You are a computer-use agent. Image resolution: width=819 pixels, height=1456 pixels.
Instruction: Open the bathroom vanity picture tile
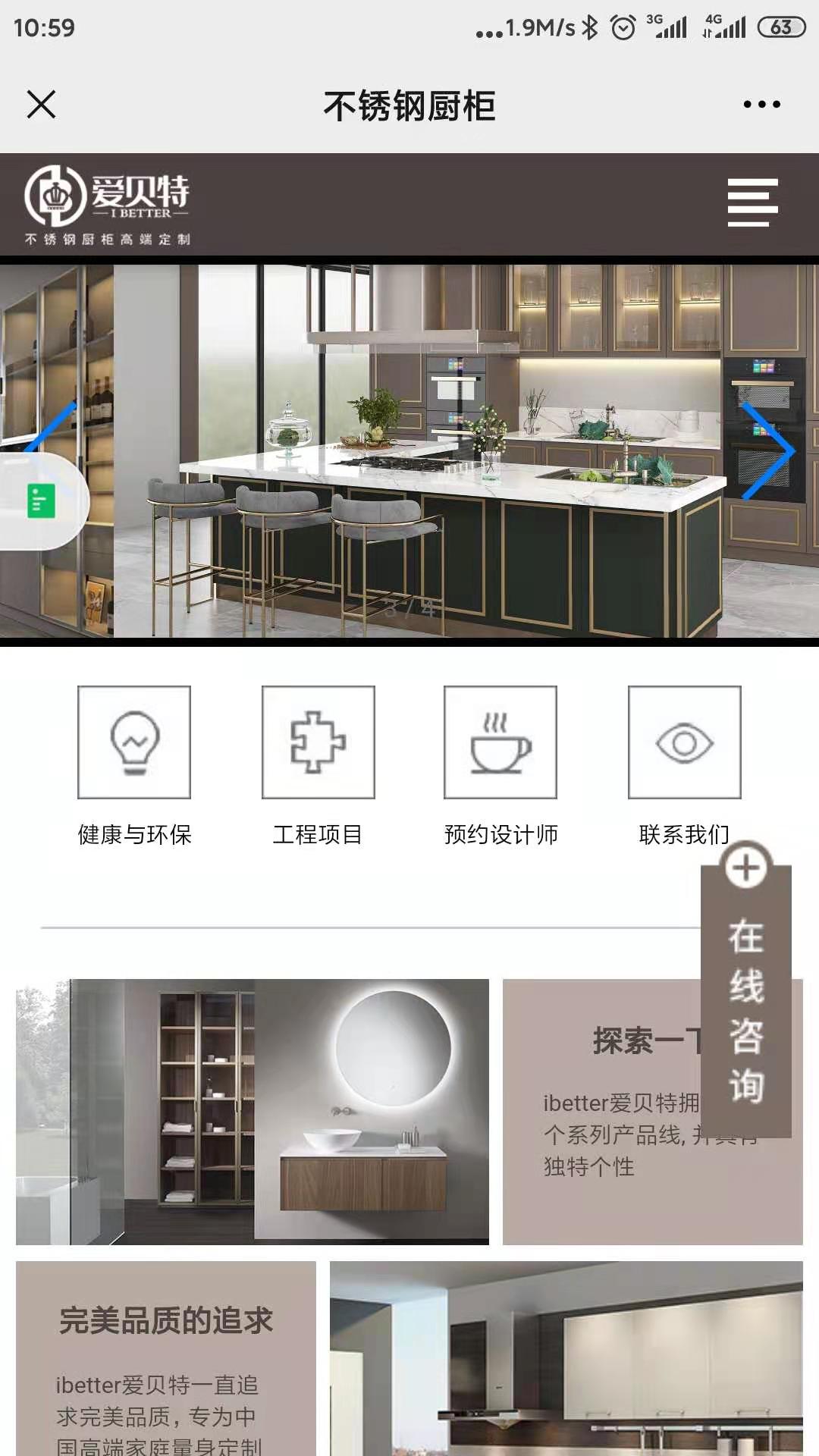[x=253, y=1112]
